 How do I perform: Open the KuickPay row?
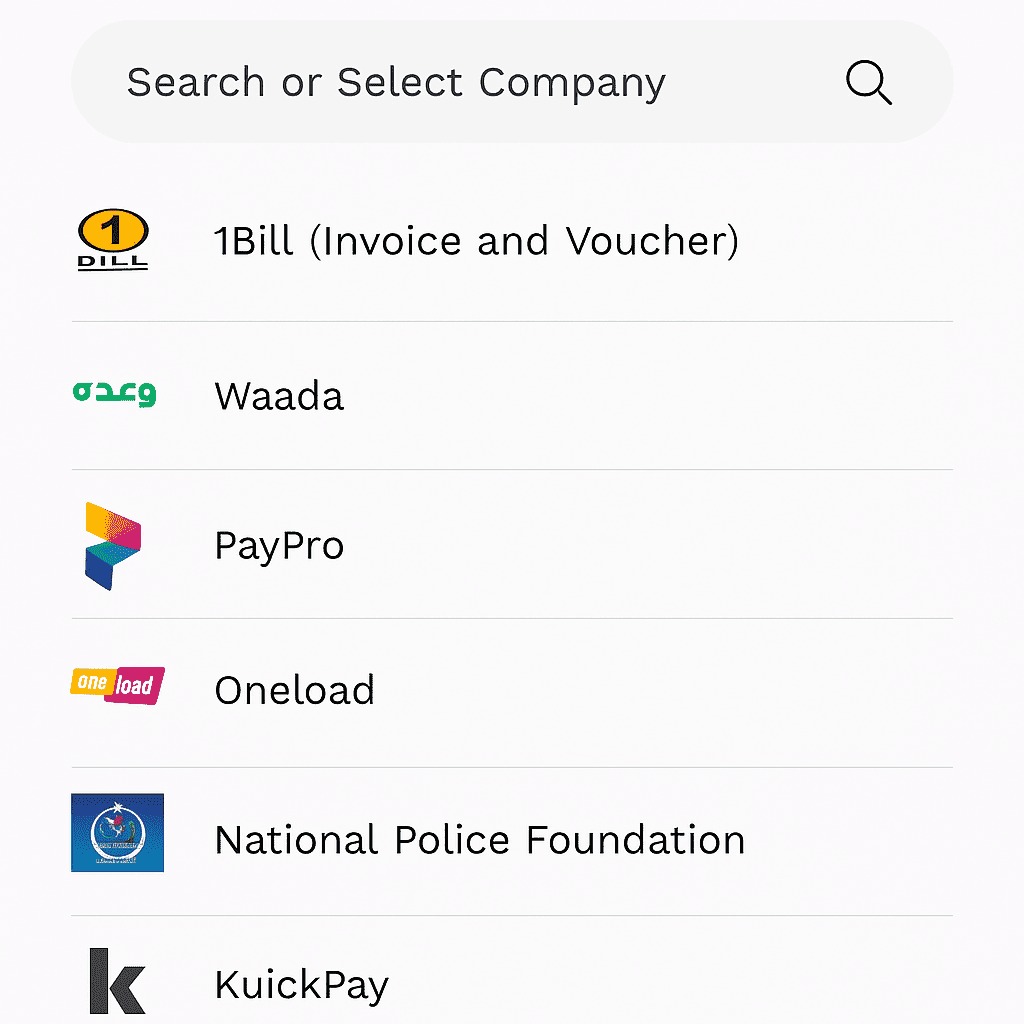302,985
